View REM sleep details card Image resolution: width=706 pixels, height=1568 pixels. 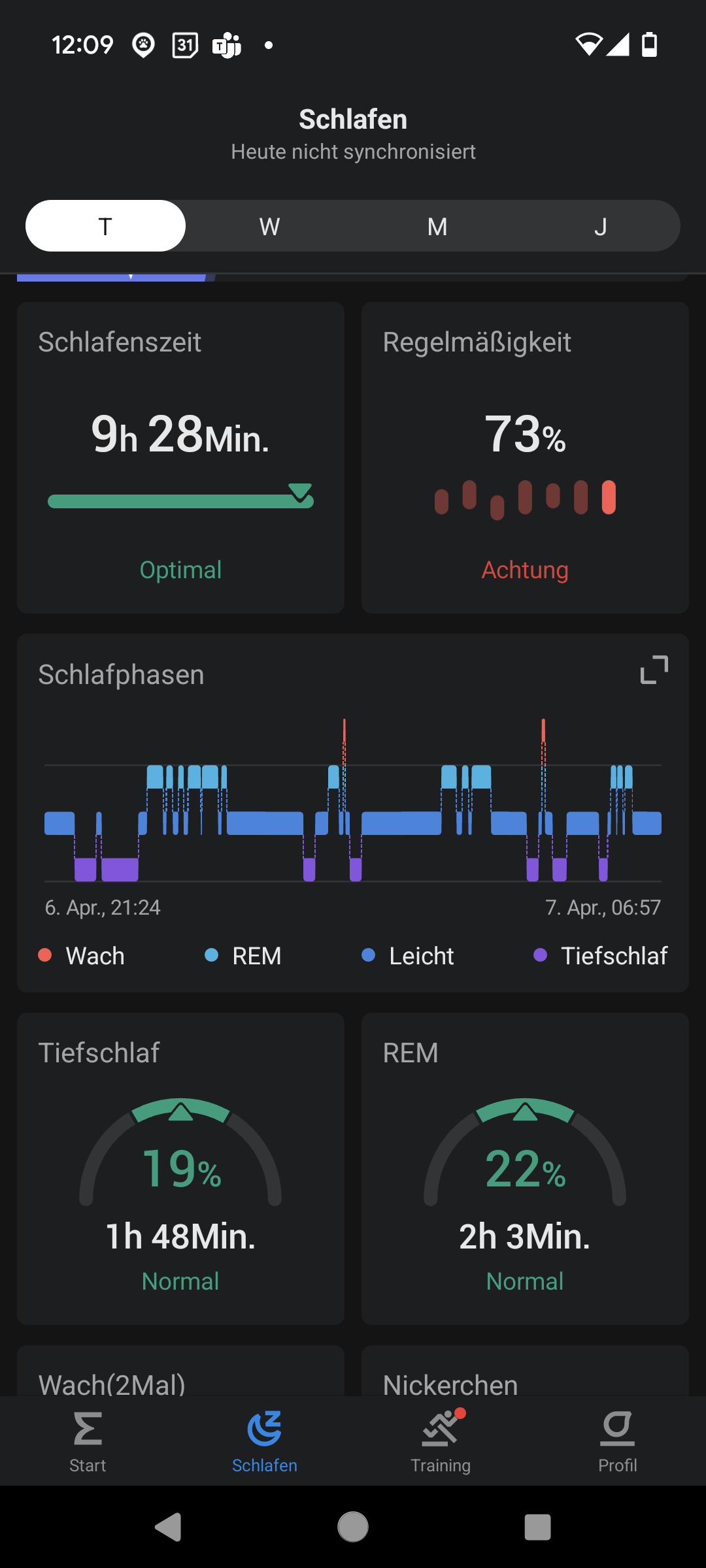click(525, 1168)
